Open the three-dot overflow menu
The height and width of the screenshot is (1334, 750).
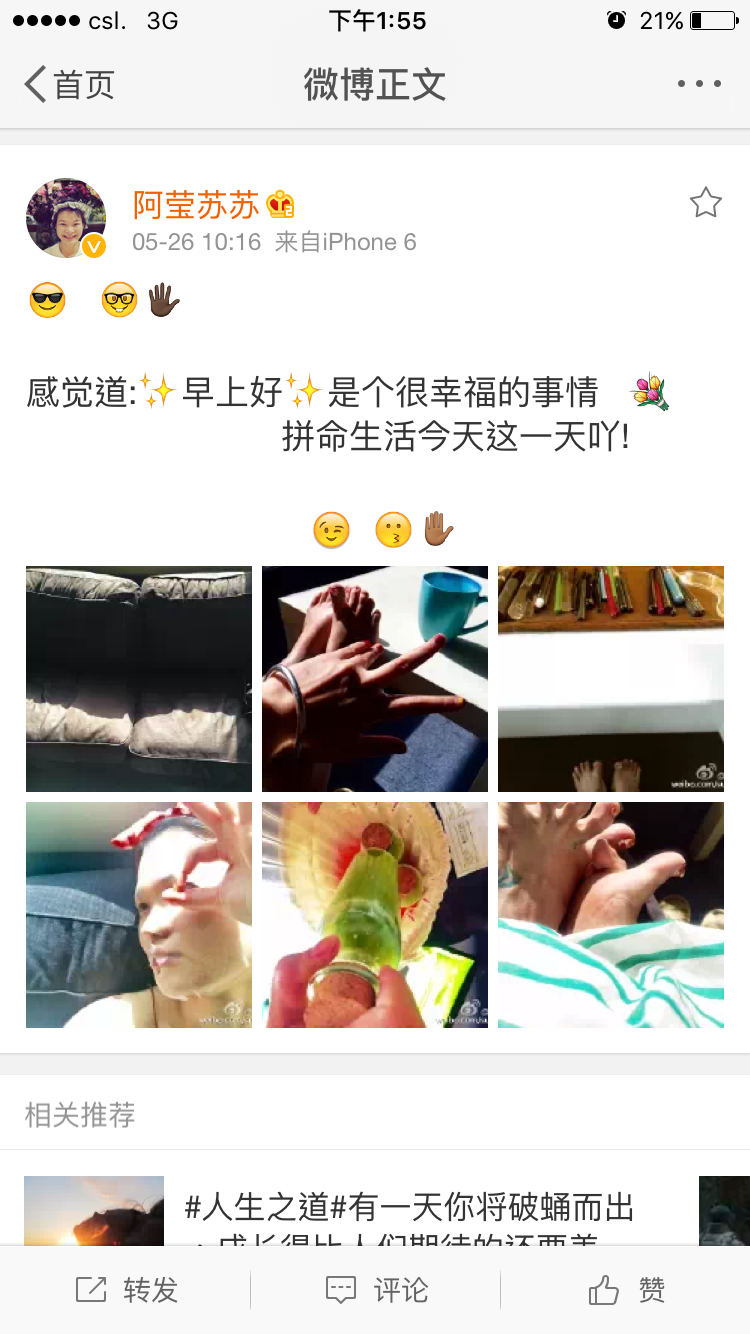coord(699,85)
